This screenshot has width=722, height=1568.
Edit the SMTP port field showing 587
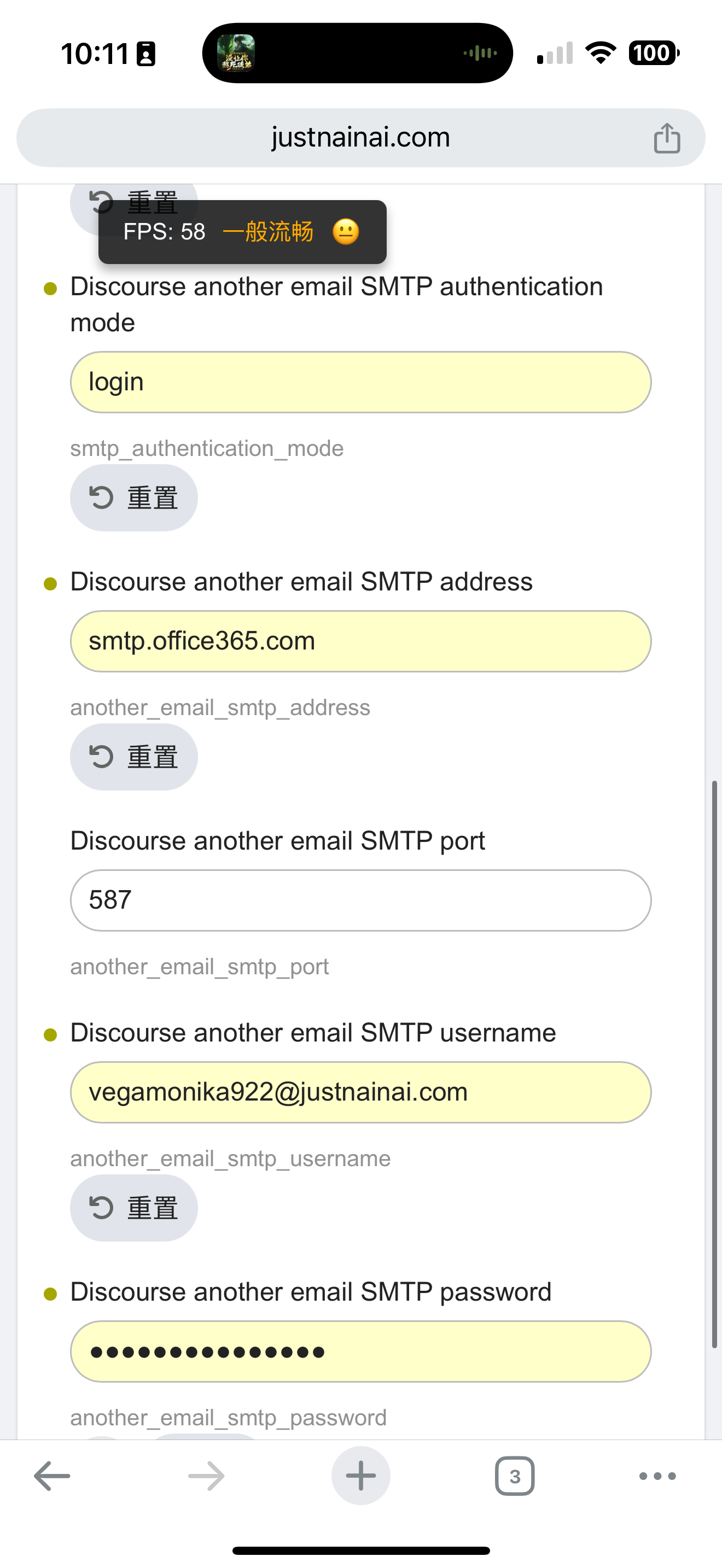pos(360,900)
